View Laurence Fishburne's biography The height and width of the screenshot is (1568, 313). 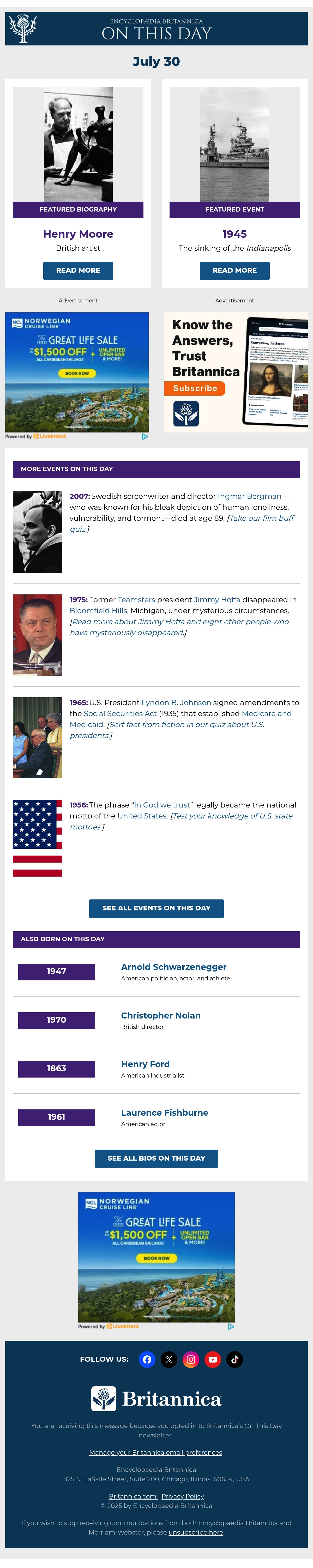[x=165, y=1113]
